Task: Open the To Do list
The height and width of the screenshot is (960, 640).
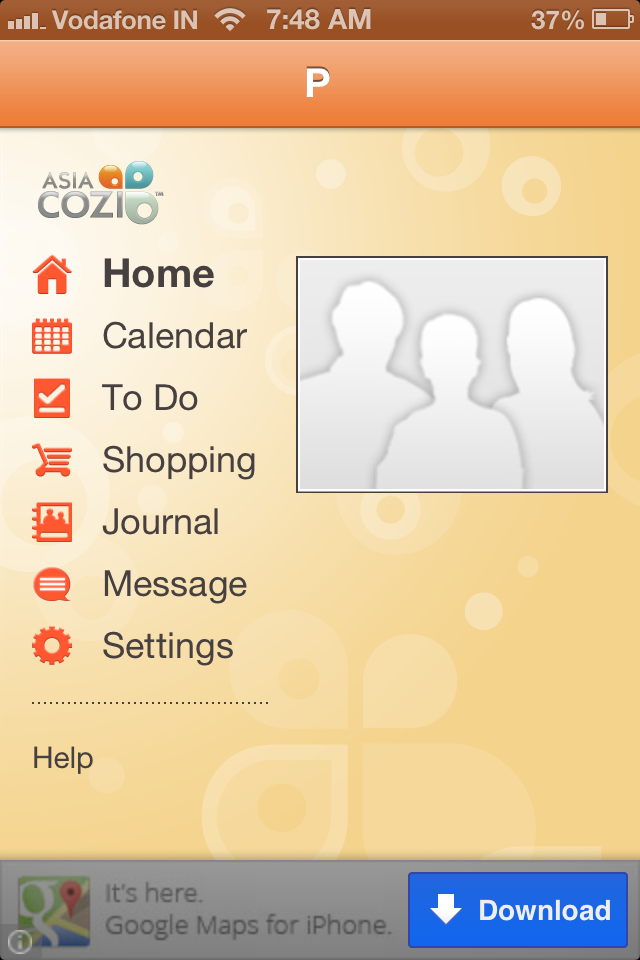Action: 115,398
